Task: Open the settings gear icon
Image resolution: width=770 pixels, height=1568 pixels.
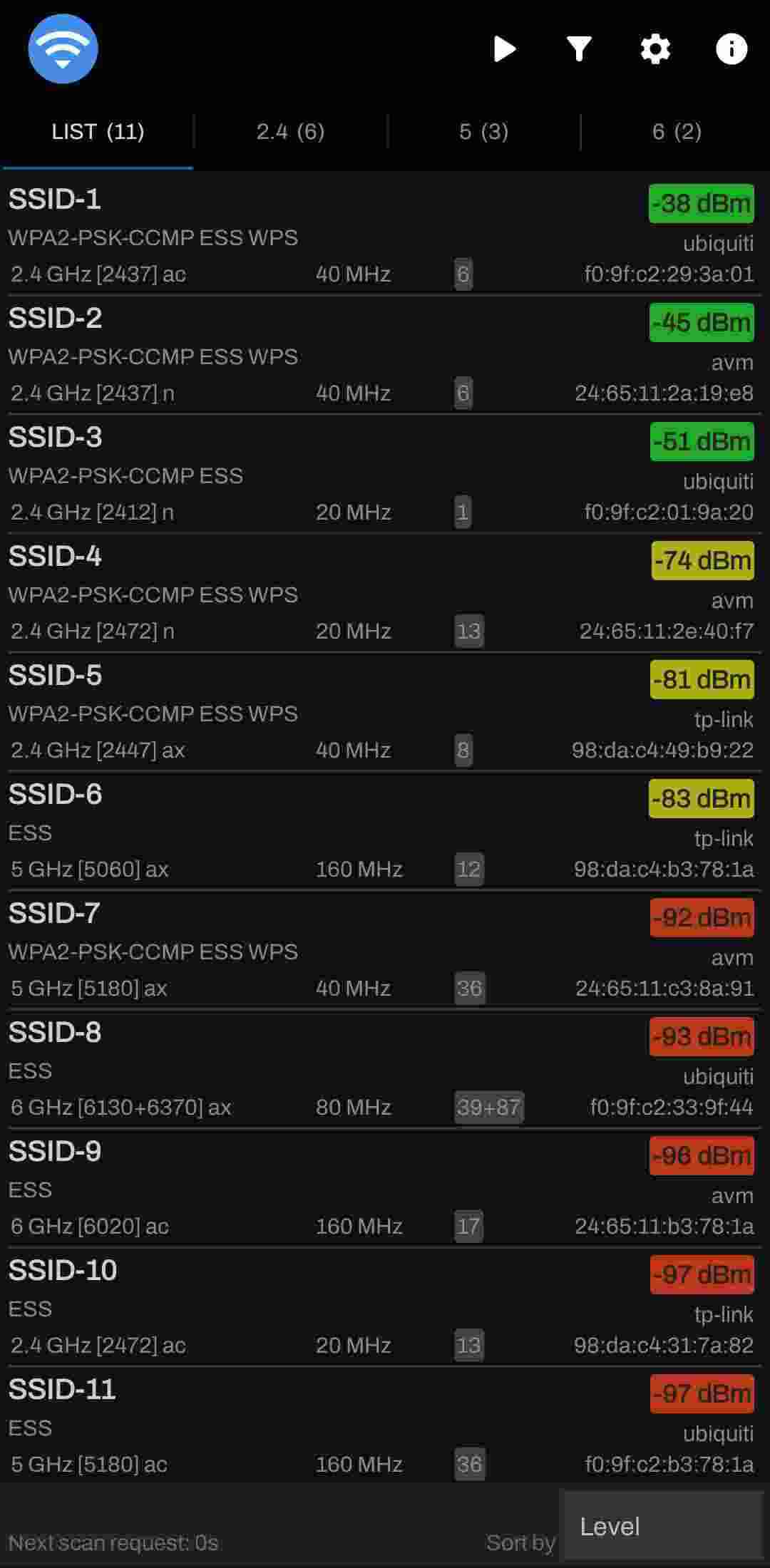Action: coord(654,48)
